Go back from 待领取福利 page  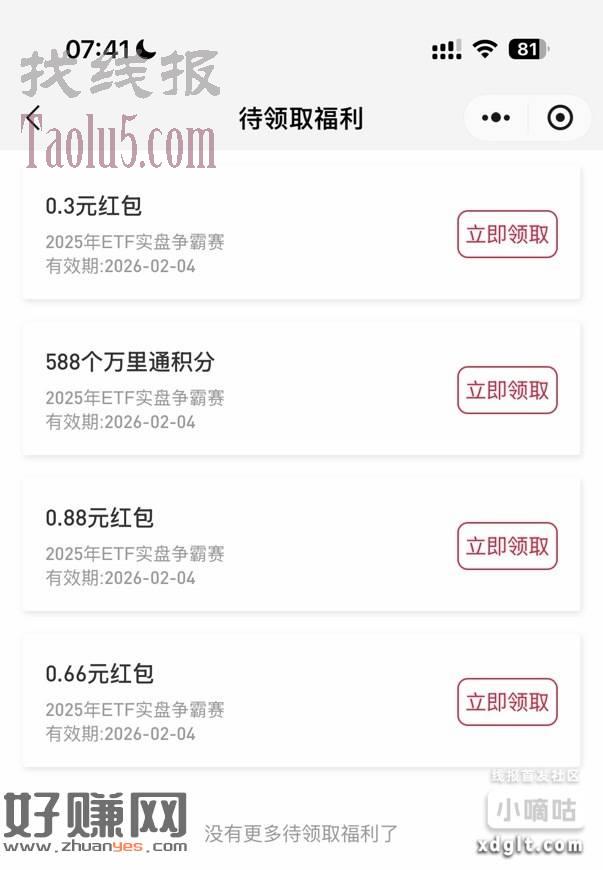pos(33,118)
